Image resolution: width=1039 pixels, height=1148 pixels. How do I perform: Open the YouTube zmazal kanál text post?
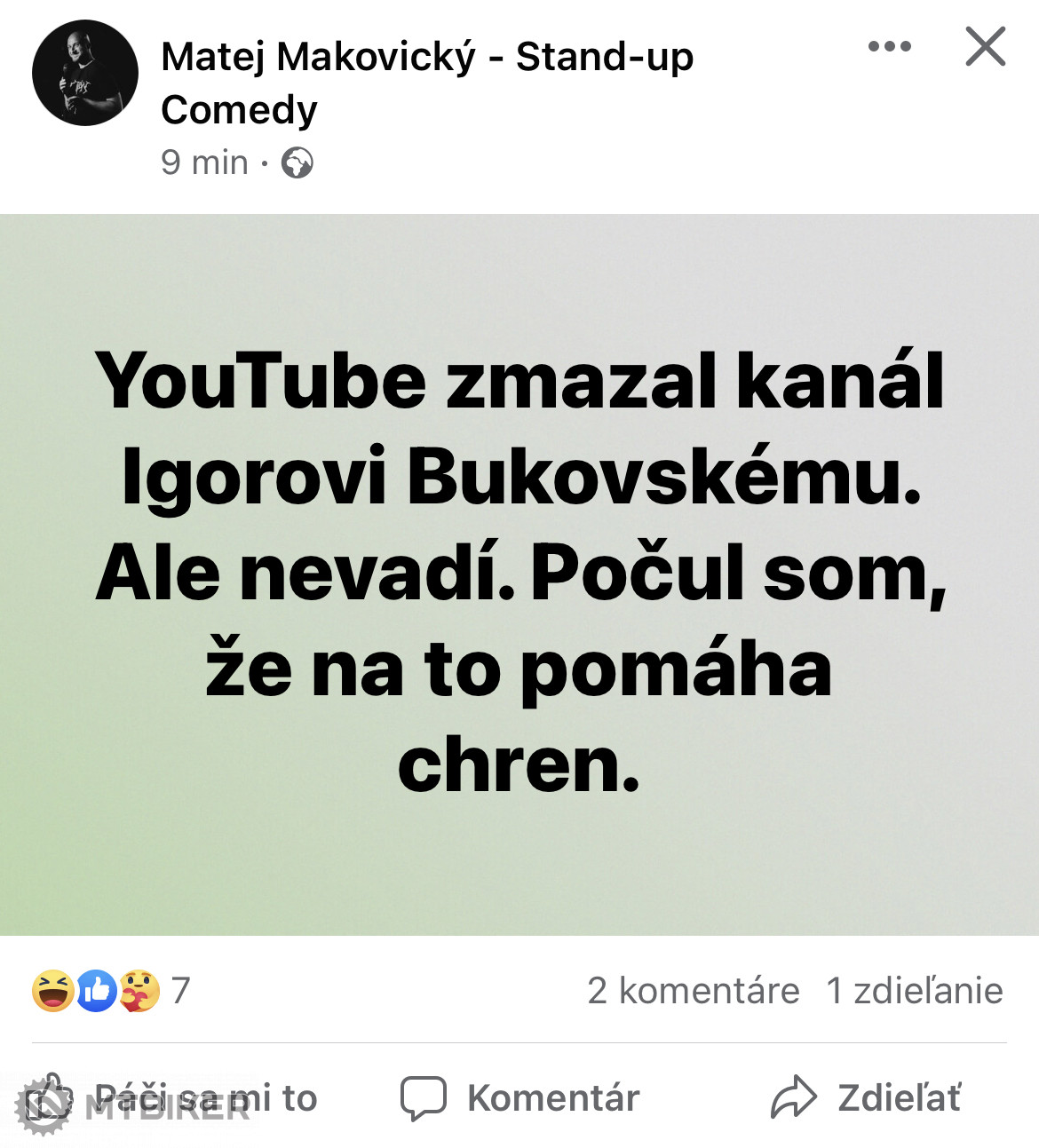pos(519,574)
